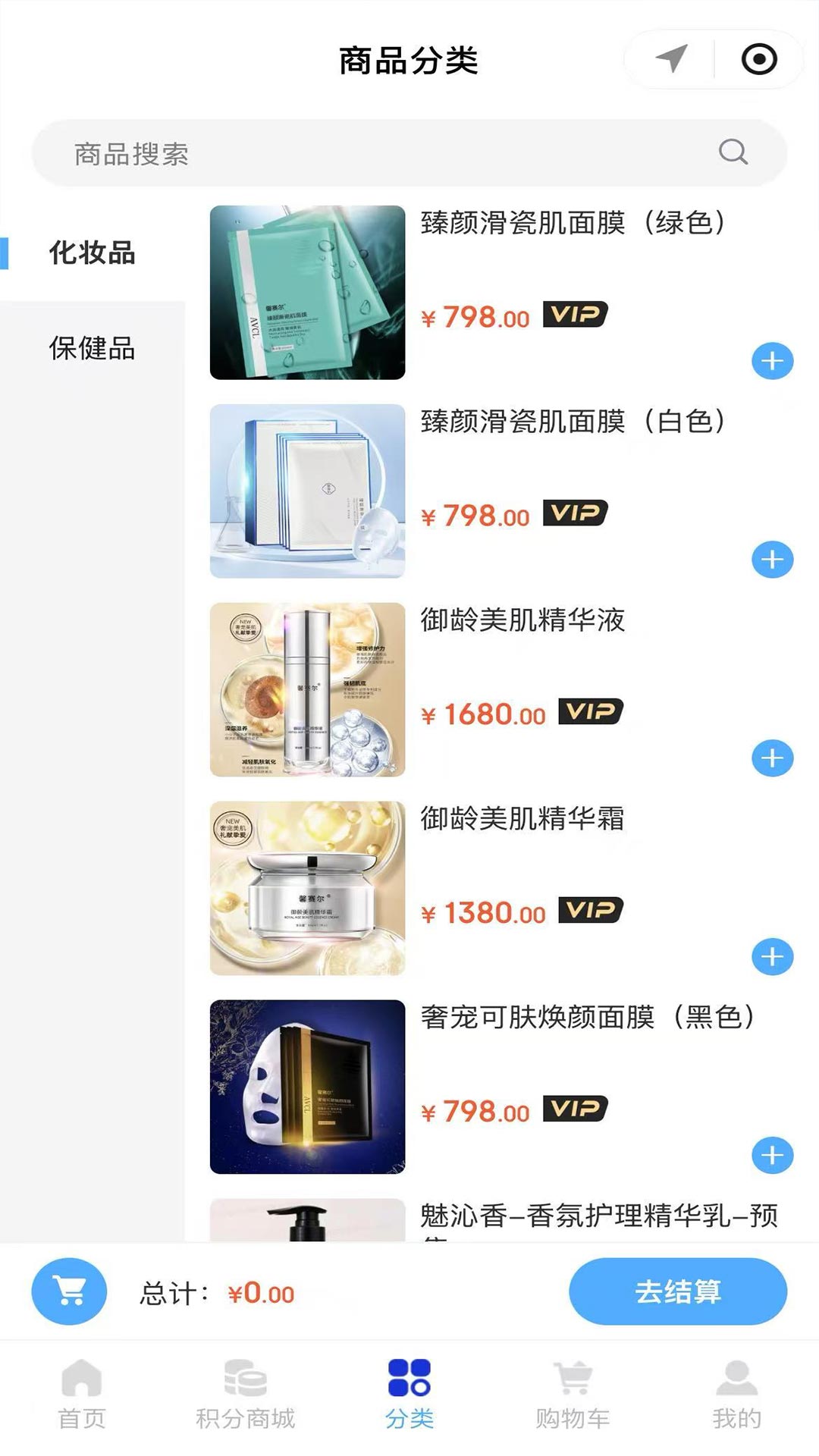Add 臻颜滑瓷肌面膜（白色）to the cart
819x1456 pixels.
point(773,558)
